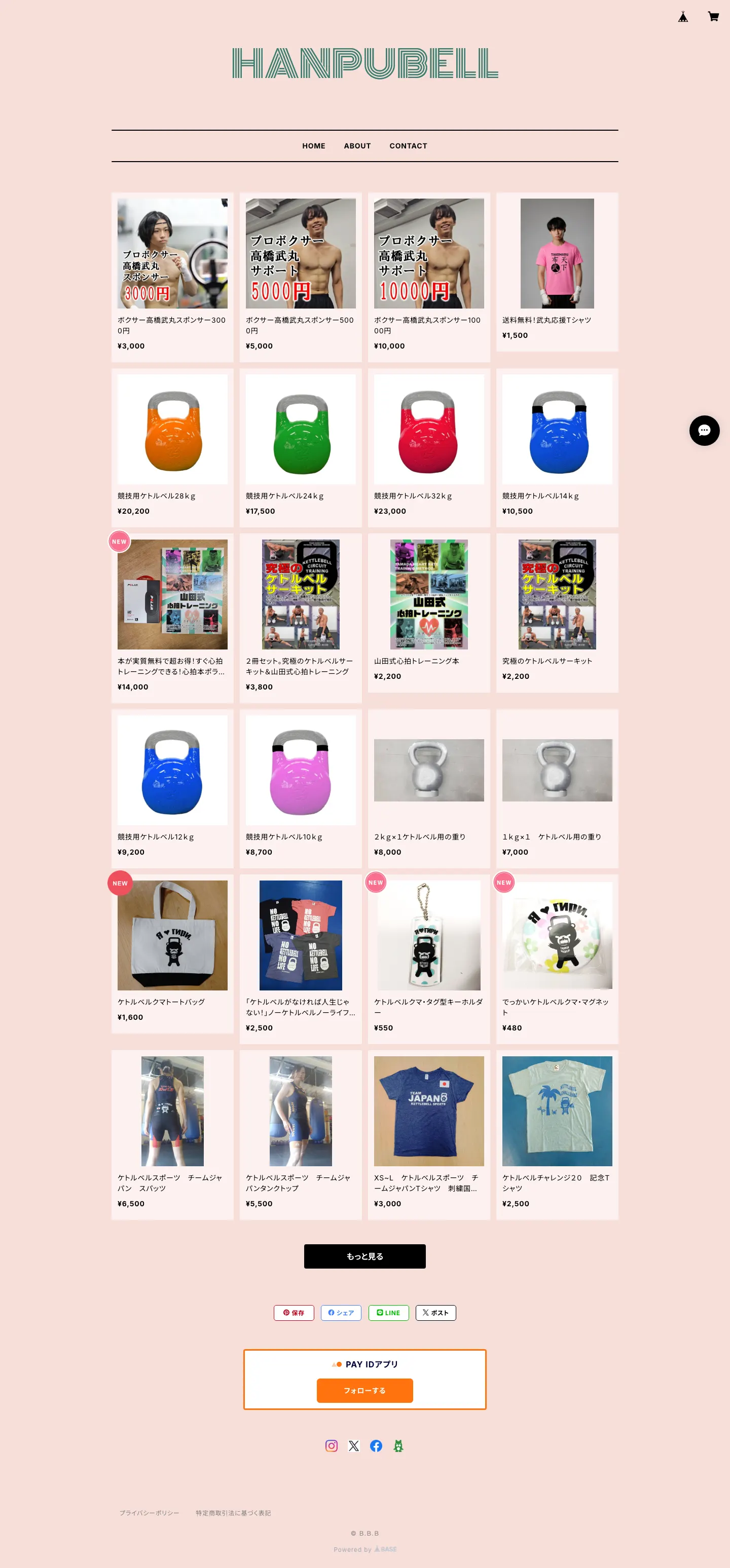Open the chat message bubble
This screenshot has width=730, height=1568.
point(704,430)
